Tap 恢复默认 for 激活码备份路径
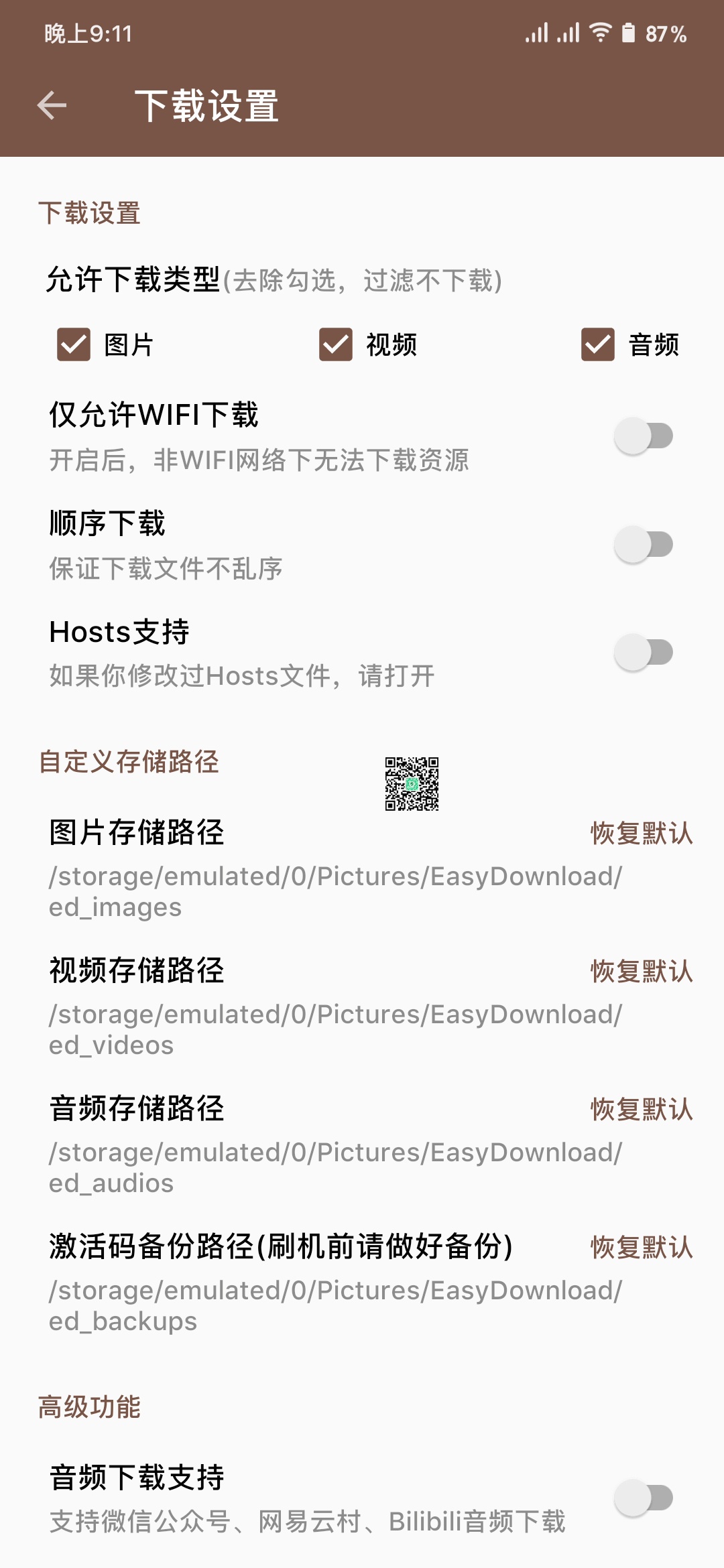Viewport: 724px width, 1568px height. click(x=641, y=1248)
